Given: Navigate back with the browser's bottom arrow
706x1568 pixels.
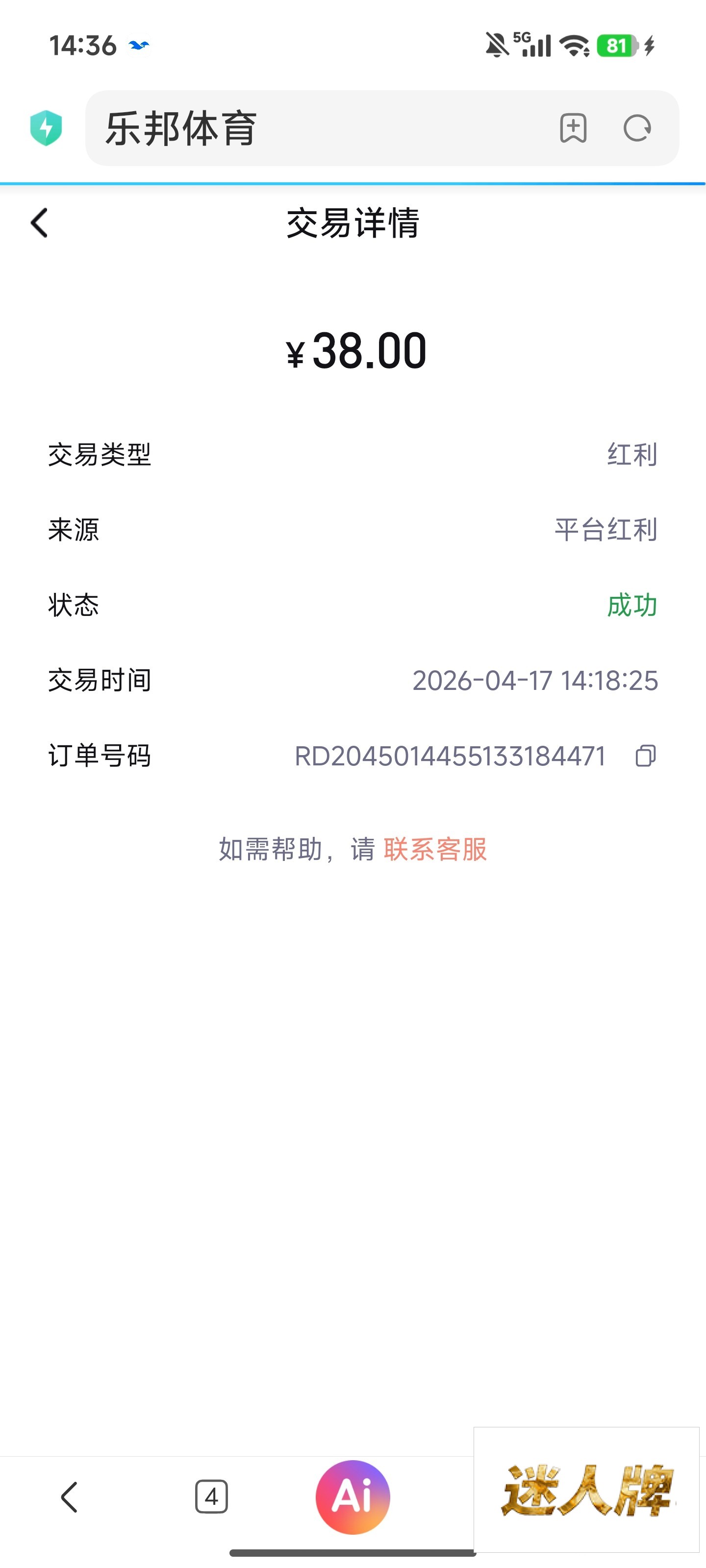Looking at the screenshot, I should pyautogui.click(x=70, y=1497).
